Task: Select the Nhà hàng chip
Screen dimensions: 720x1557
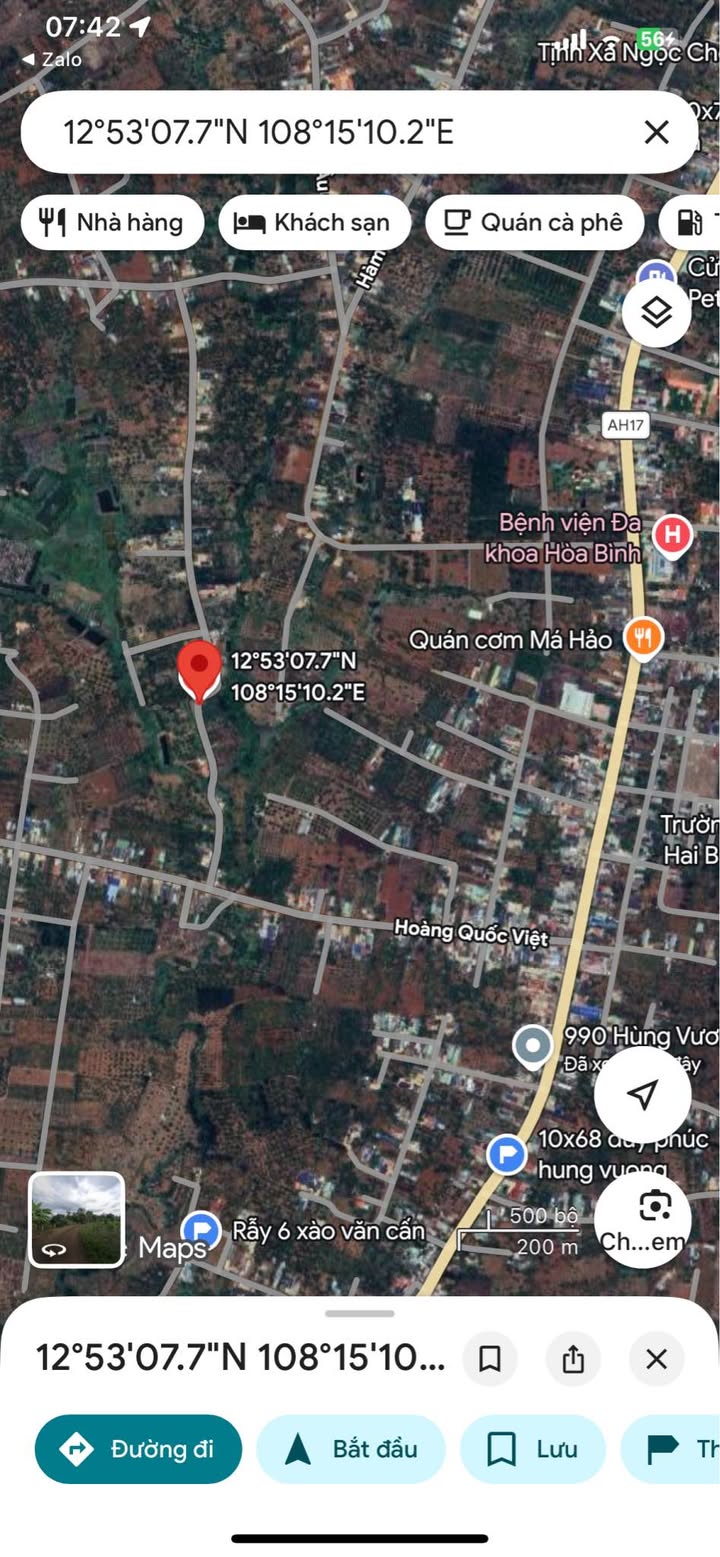Action: click(x=112, y=222)
